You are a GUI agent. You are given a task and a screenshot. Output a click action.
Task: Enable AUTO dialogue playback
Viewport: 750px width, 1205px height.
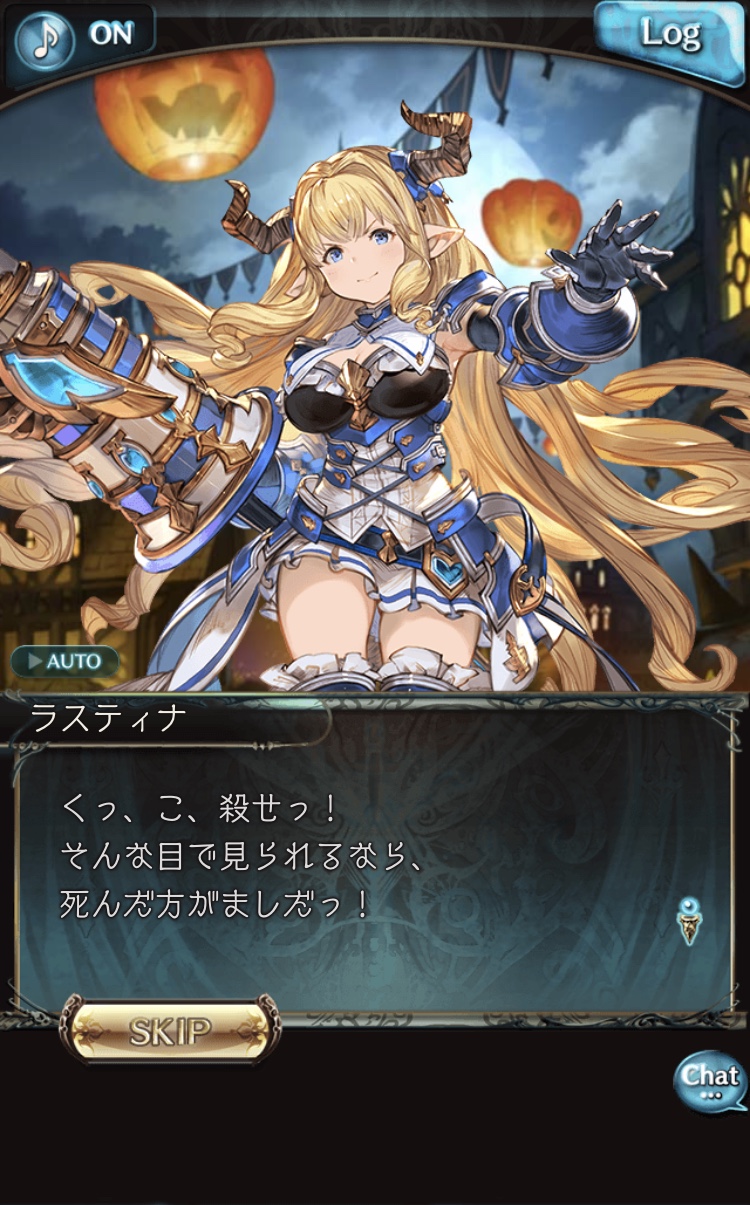(x=65, y=661)
